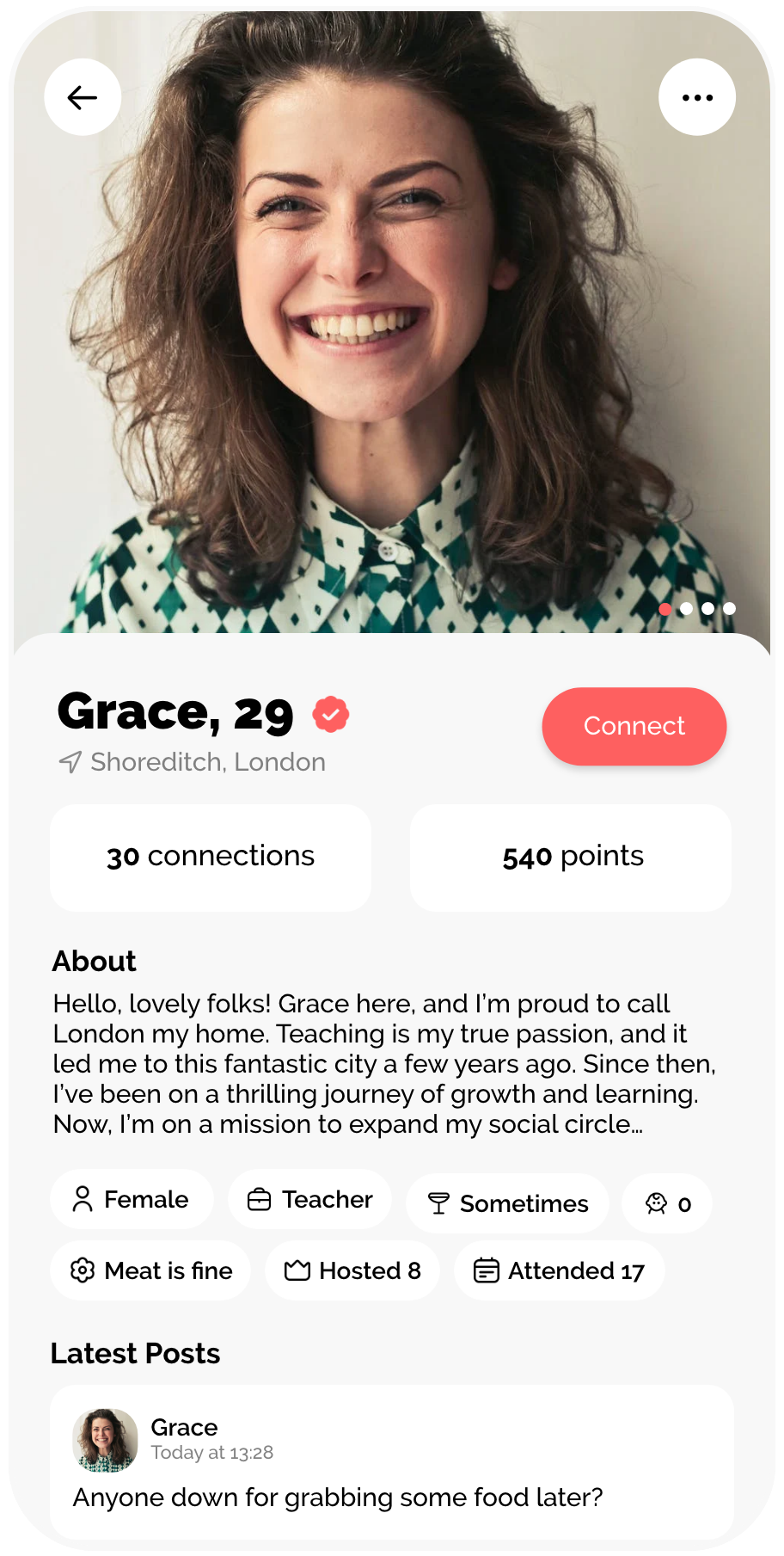Click the verified badge next to Grace's name
784x1556 pixels.
(x=331, y=713)
